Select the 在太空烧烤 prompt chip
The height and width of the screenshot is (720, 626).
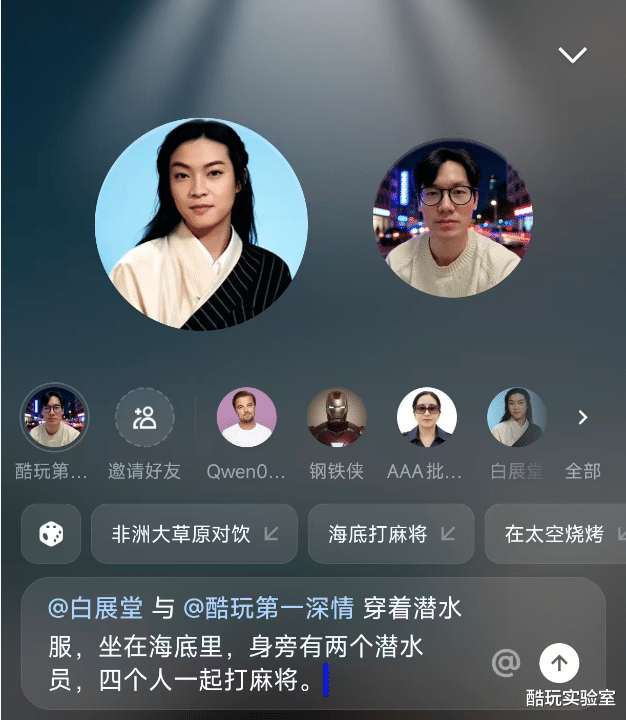click(x=555, y=534)
